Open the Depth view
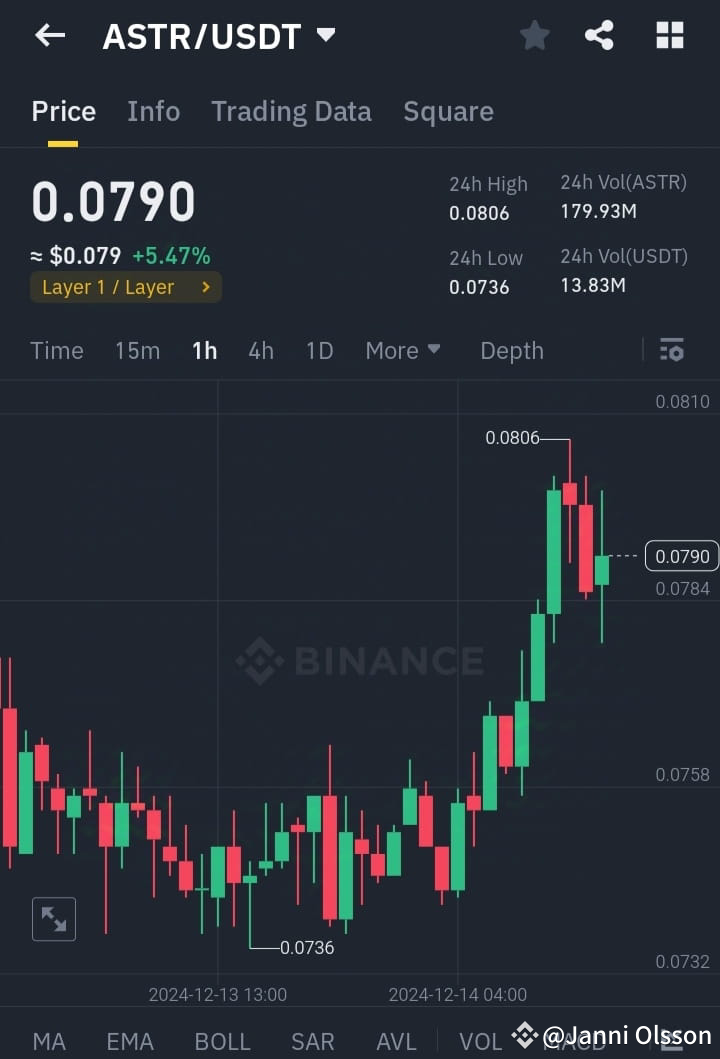The image size is (720, 1059). pos(511,350)
